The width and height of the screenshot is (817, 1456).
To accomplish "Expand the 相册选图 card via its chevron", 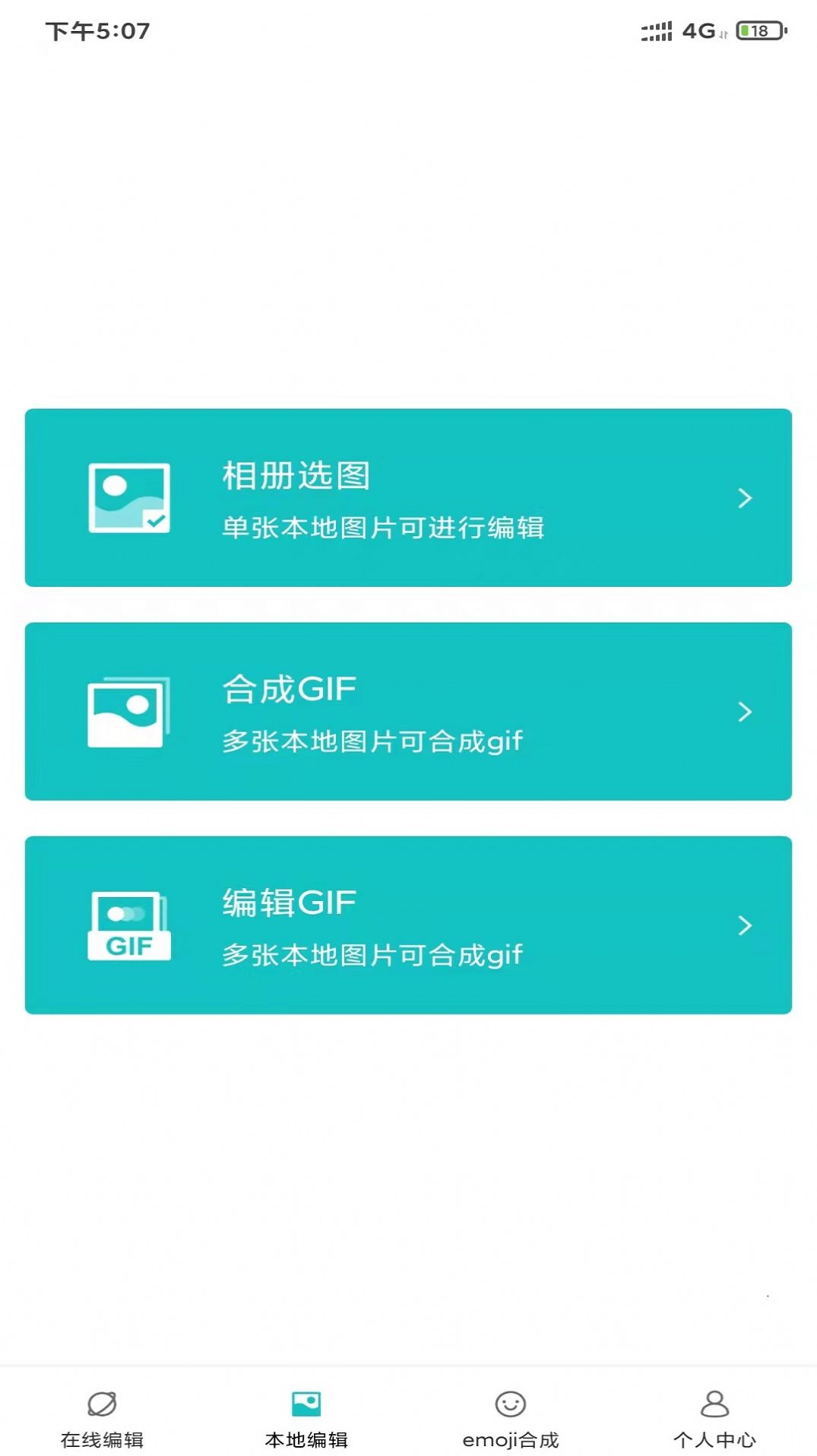I will 743,499.
